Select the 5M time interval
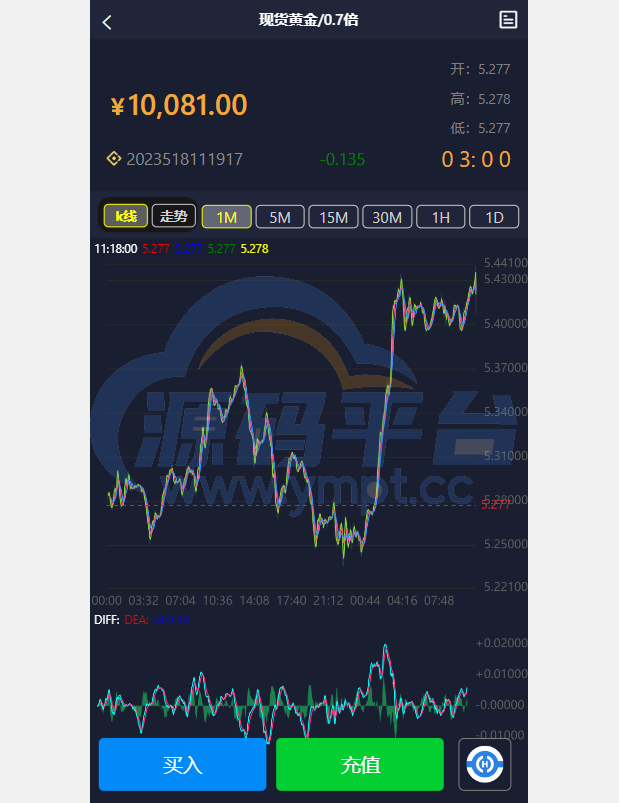 tap(280, 217)
